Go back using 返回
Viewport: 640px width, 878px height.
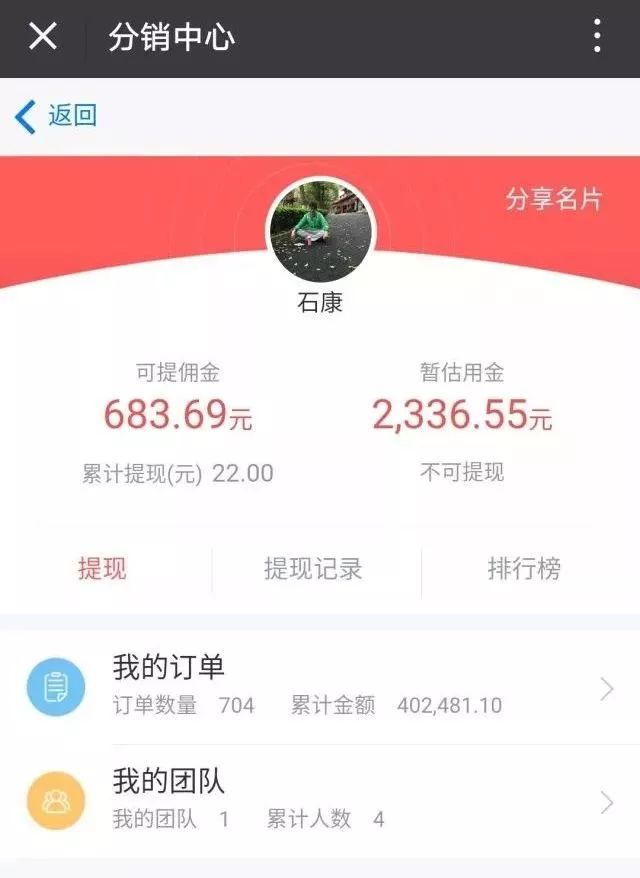(56, 116)
